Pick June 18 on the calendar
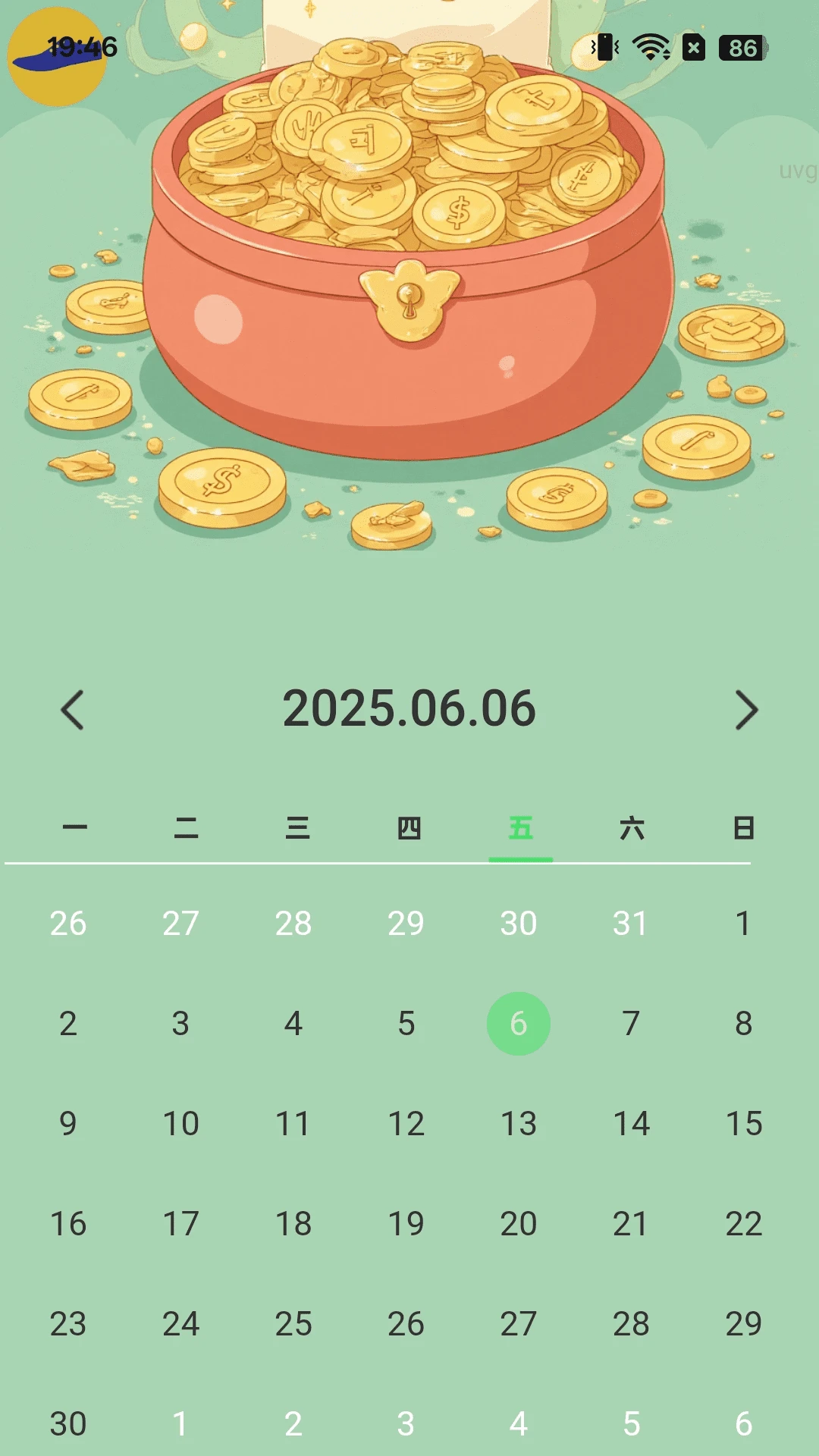The width and height of the screenshot is (819, 1456). (293, 1224)
